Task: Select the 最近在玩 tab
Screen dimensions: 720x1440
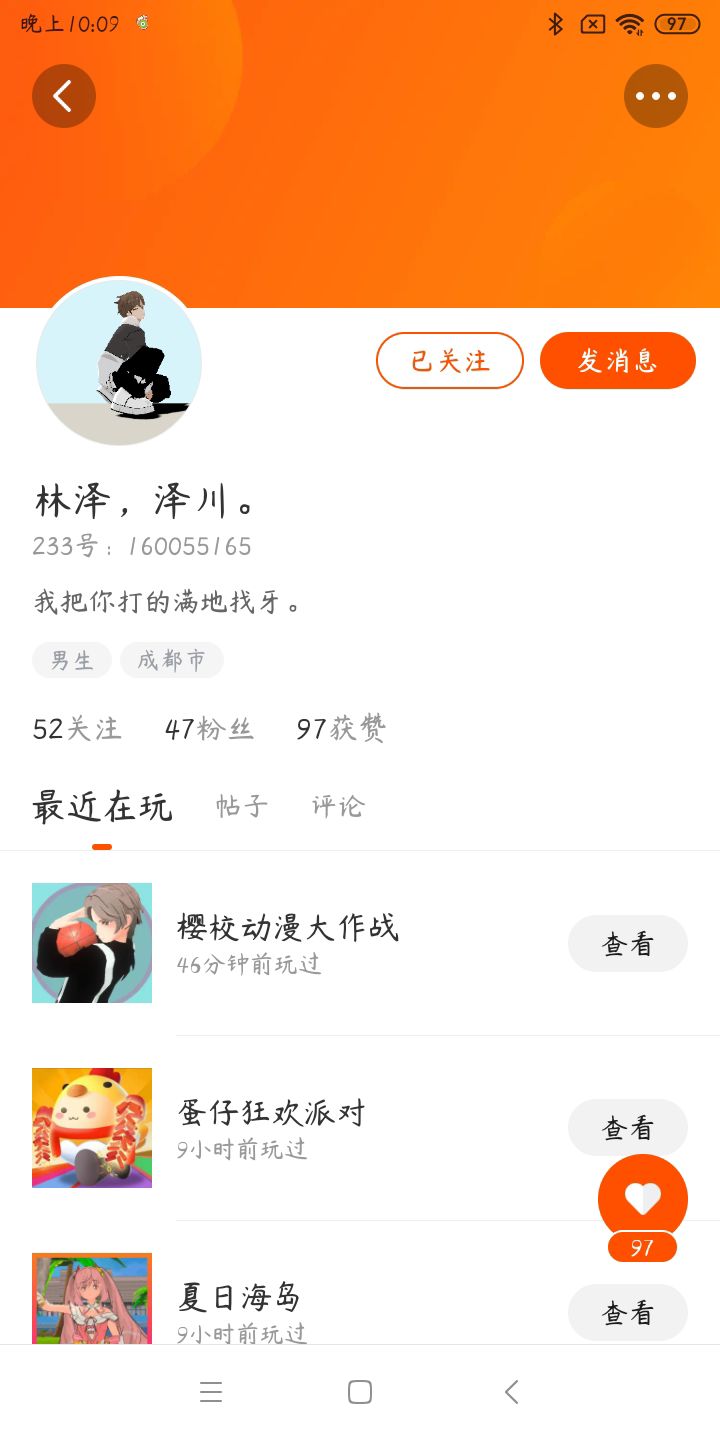Action: (102, 806)
